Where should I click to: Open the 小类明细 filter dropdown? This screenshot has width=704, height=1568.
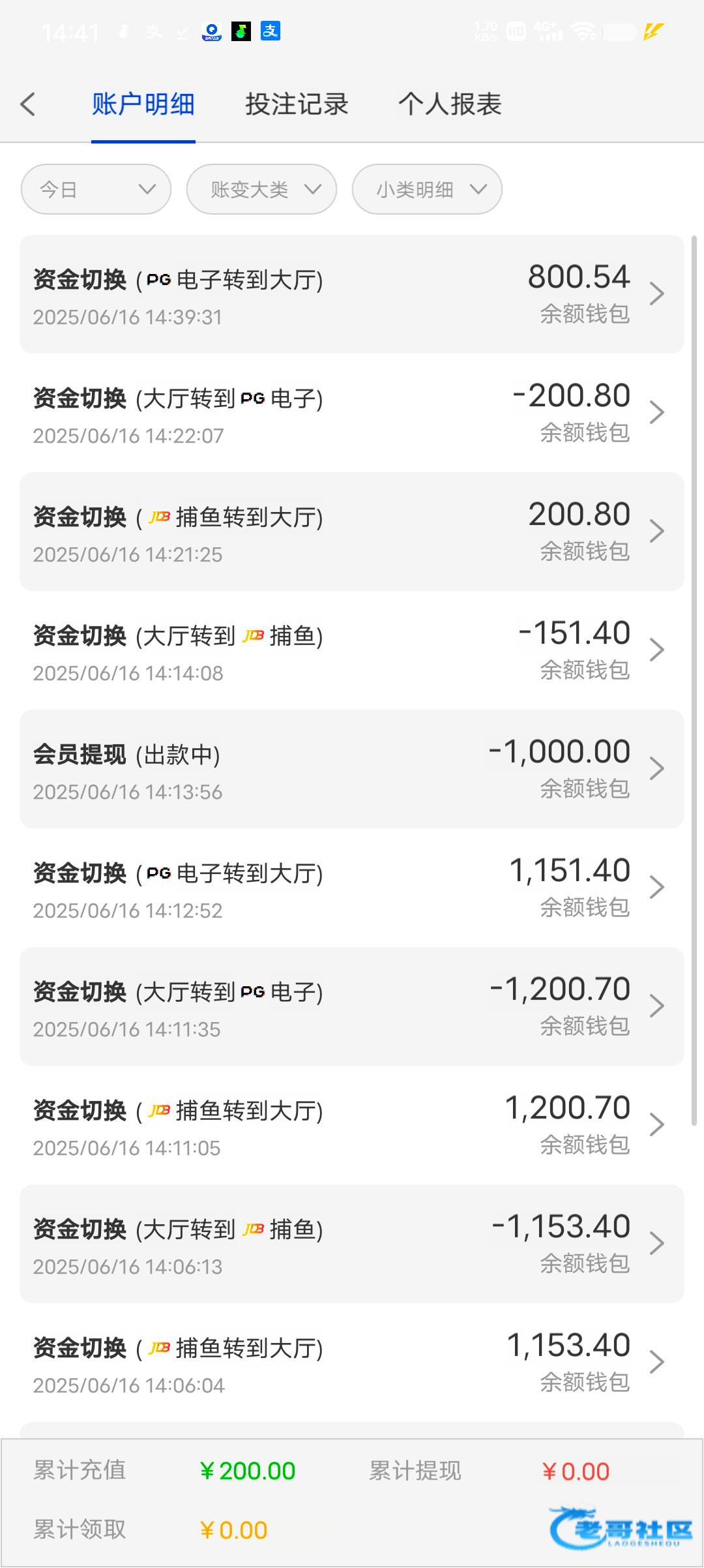click(427, 189)
